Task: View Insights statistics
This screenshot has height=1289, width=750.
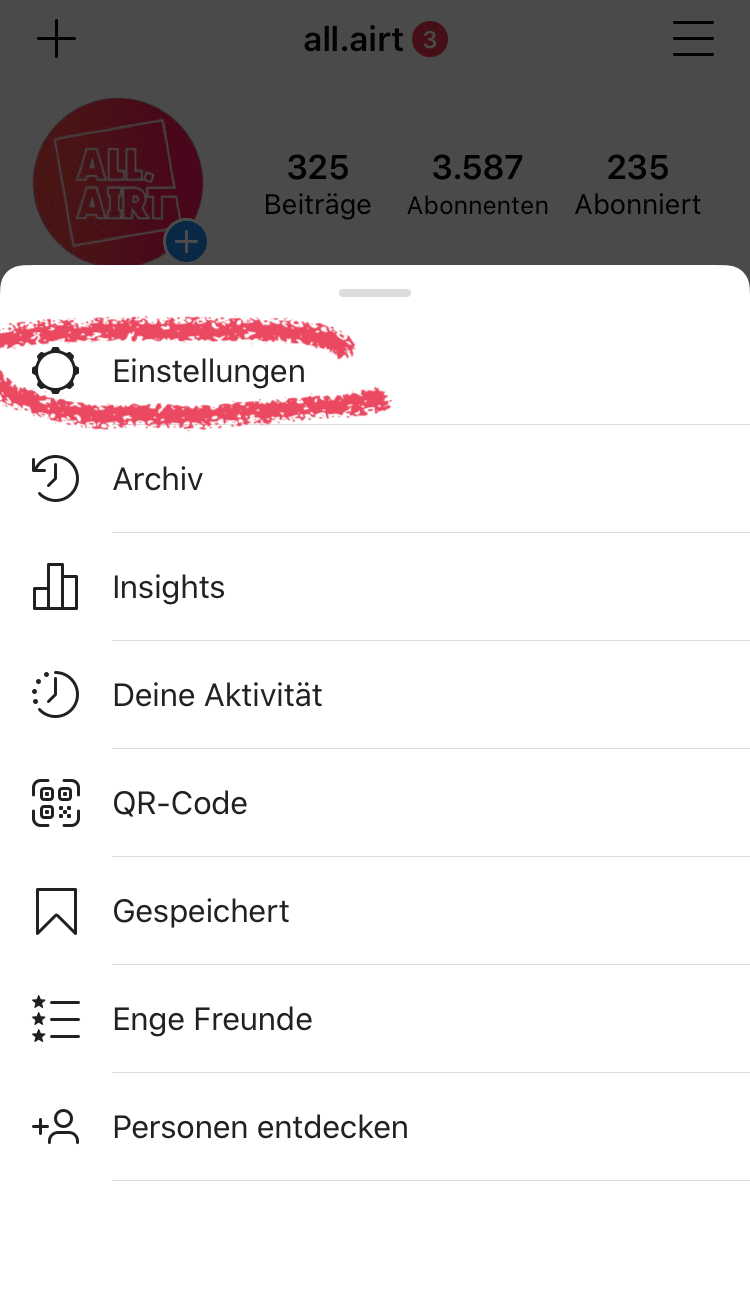Action: 168,587
